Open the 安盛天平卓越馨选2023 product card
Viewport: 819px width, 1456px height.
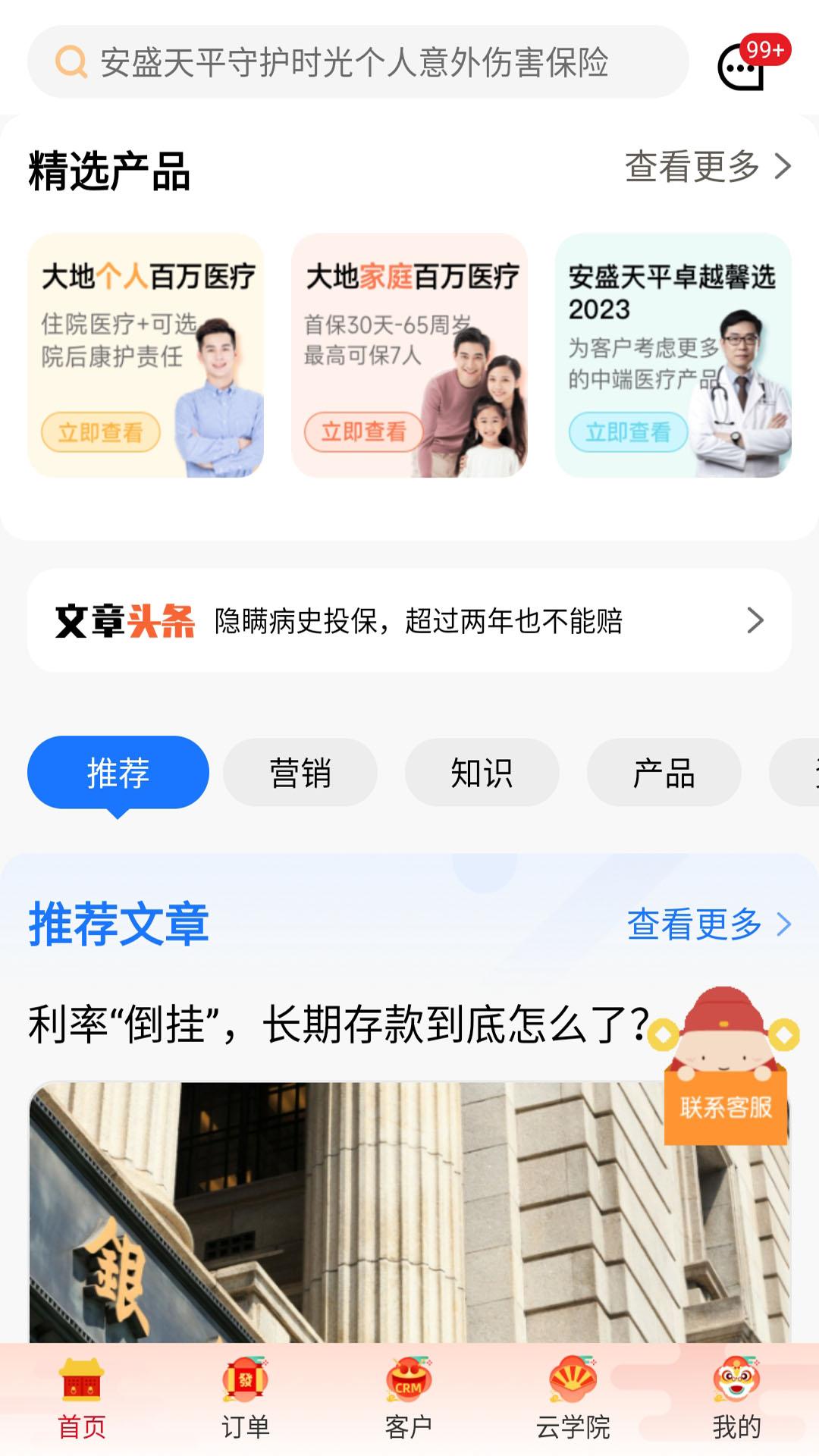[673, 355]
